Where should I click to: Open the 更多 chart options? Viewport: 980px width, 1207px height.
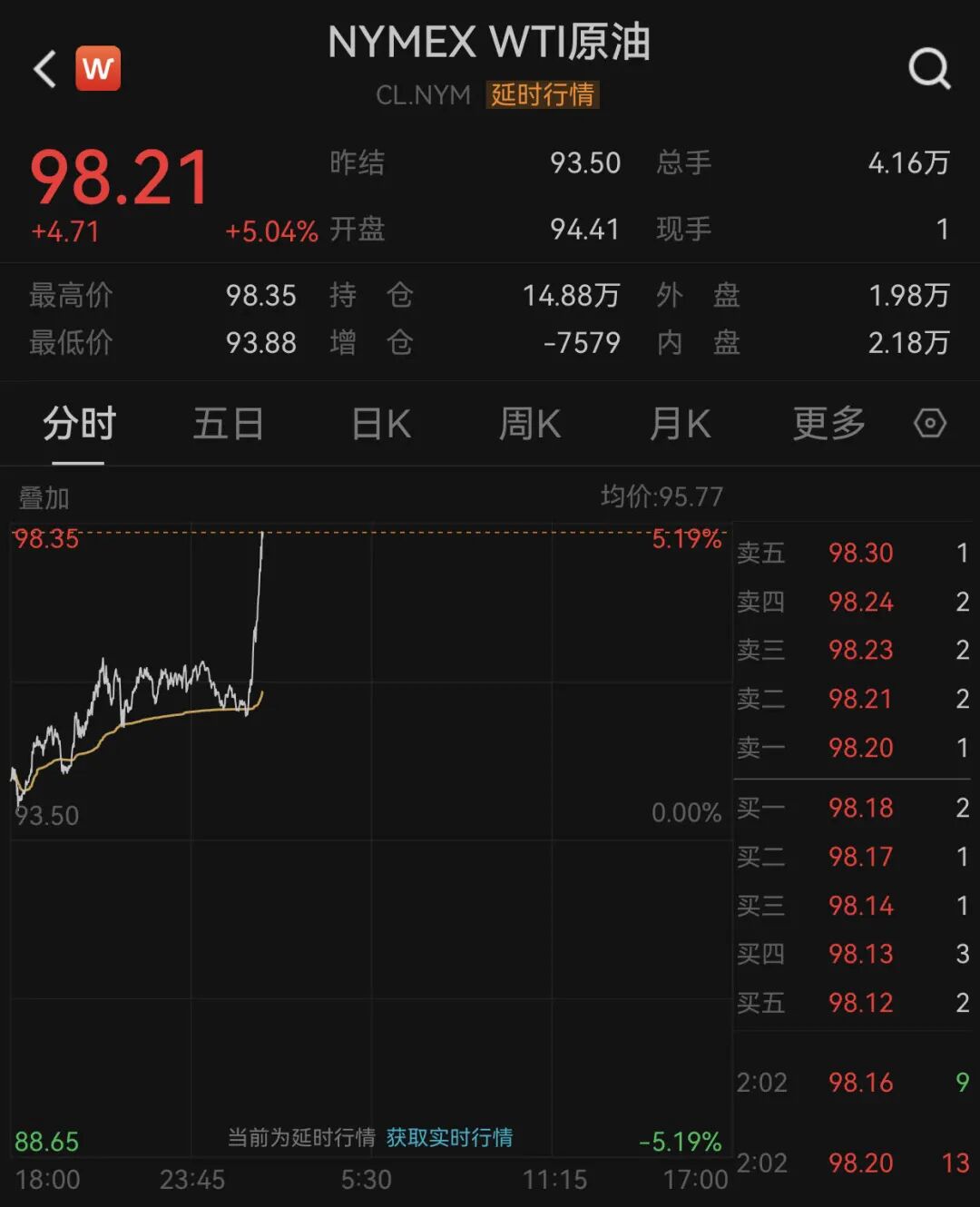(x=828, y=423)
